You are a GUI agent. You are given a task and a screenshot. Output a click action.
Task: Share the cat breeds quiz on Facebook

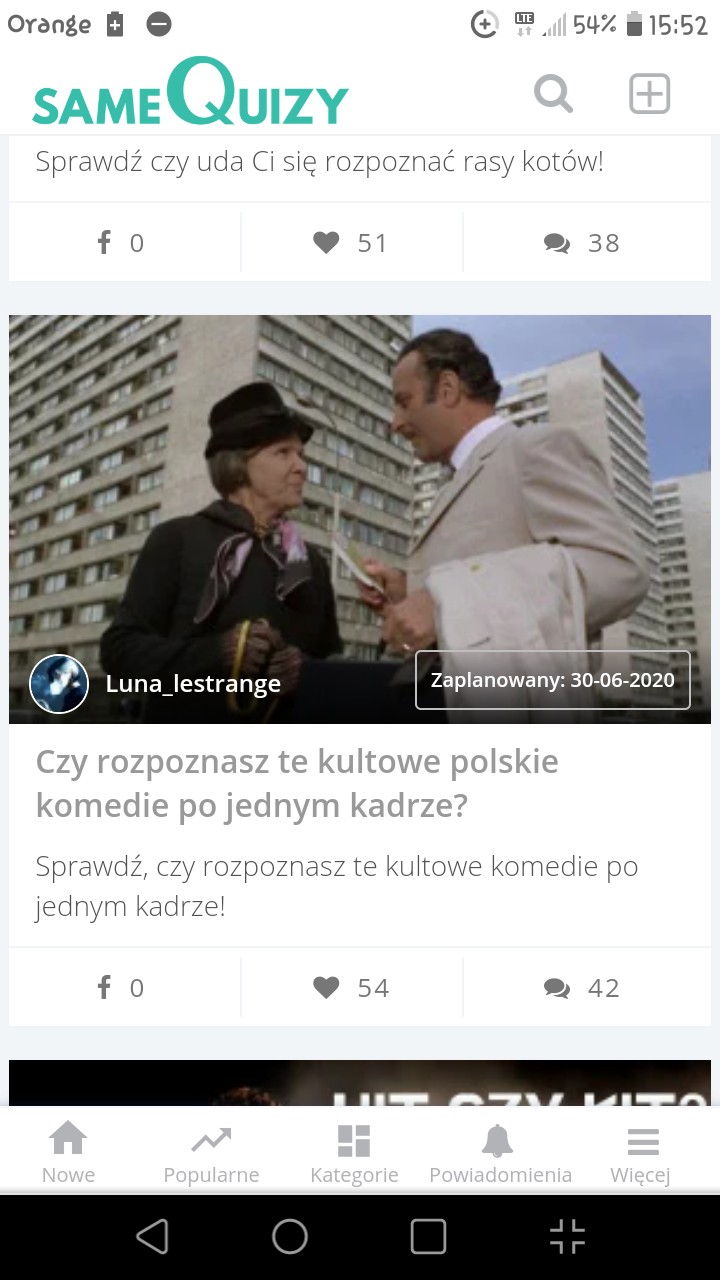(x=122, y=243)
